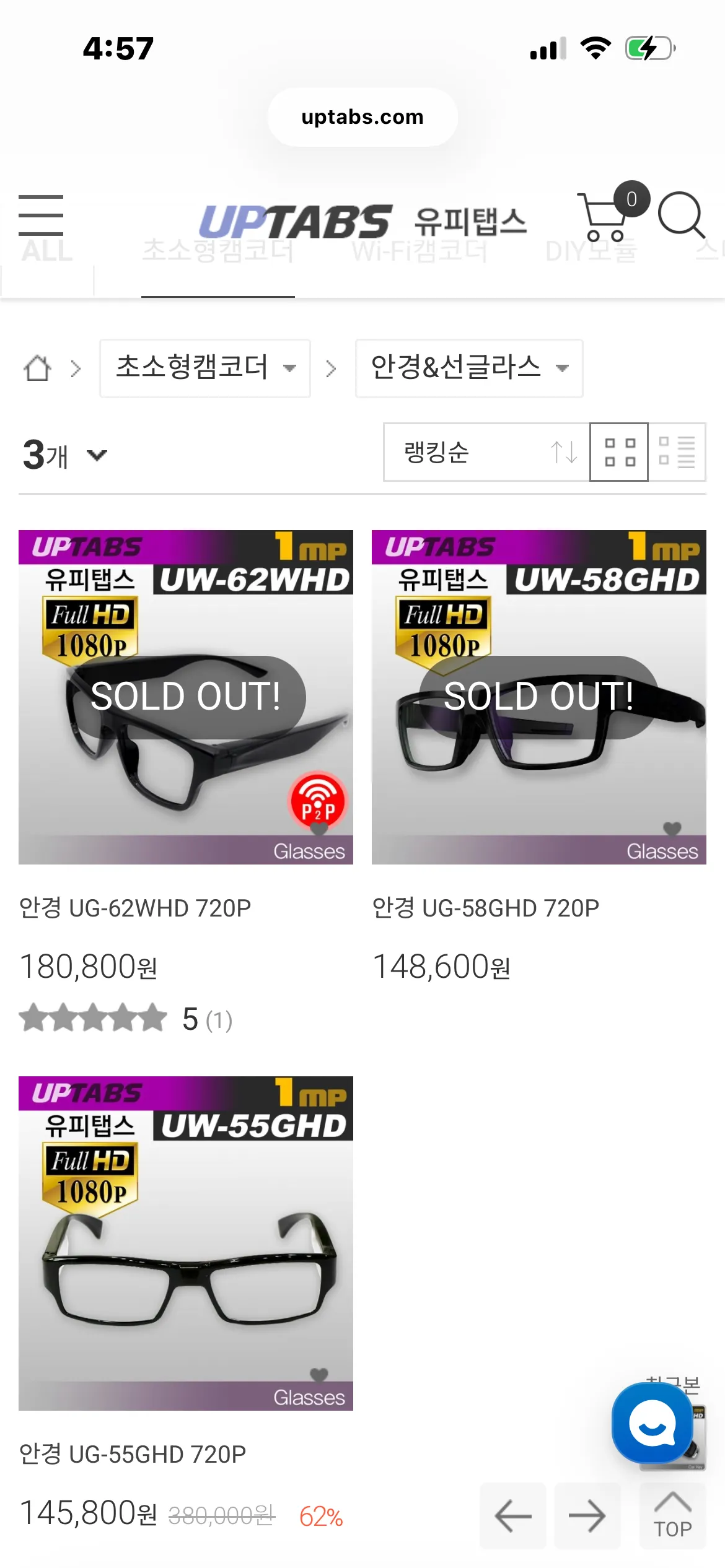
Task: Go back with the left arrow
Action: coord(513,1515)
